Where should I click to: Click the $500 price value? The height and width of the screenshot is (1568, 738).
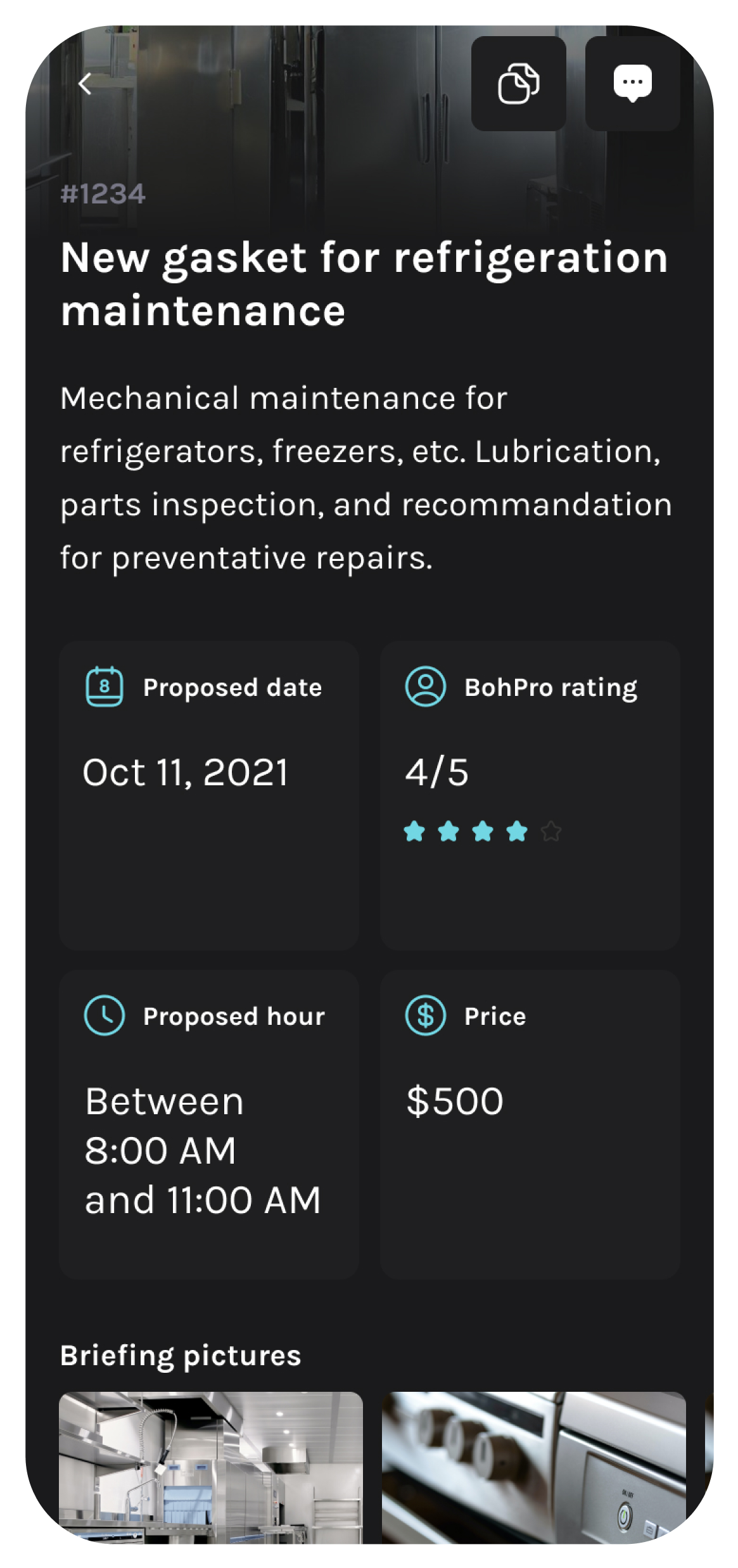(455, 1100)
